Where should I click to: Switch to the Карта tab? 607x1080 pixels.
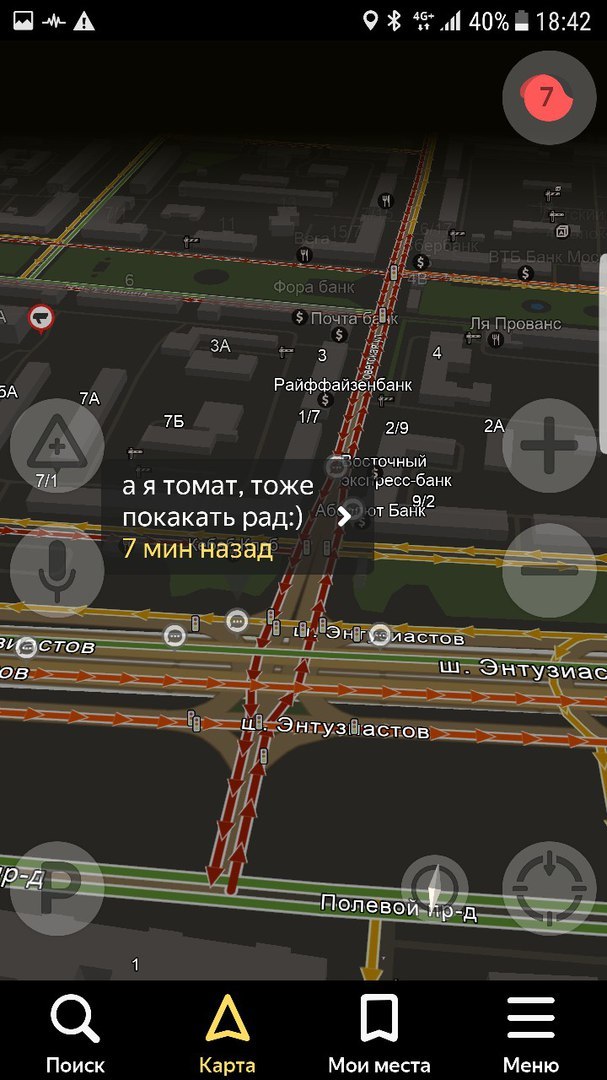click(x=227, y=1032)
